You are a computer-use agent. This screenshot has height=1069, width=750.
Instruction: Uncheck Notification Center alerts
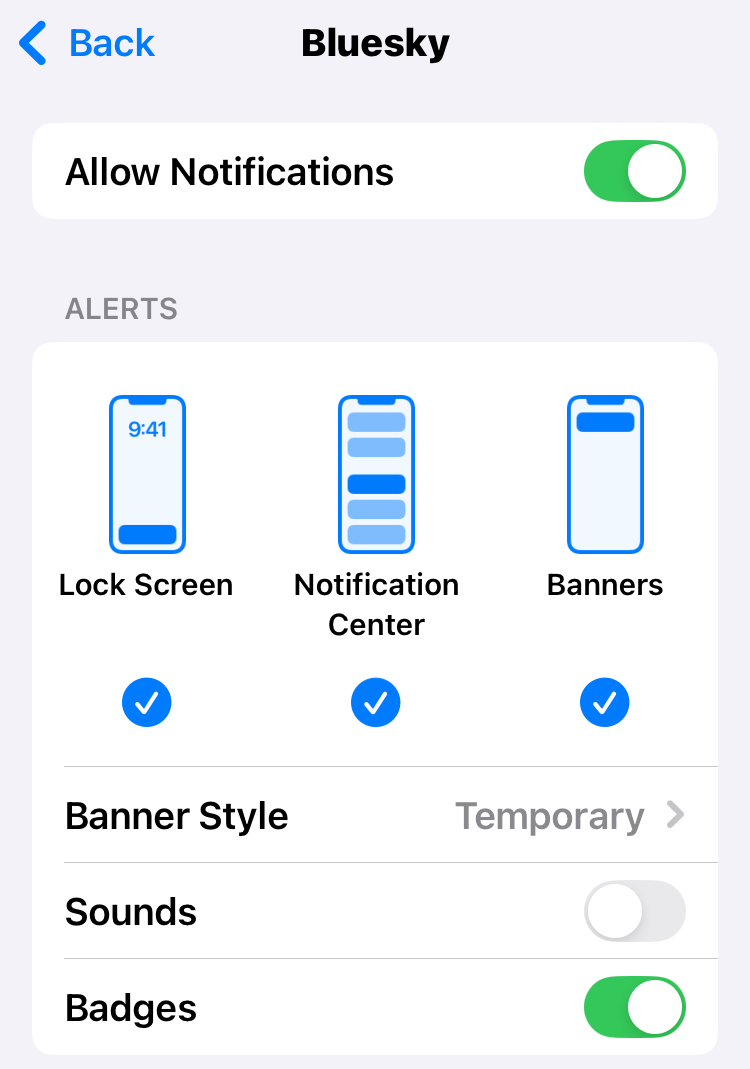tap(376, 702)
